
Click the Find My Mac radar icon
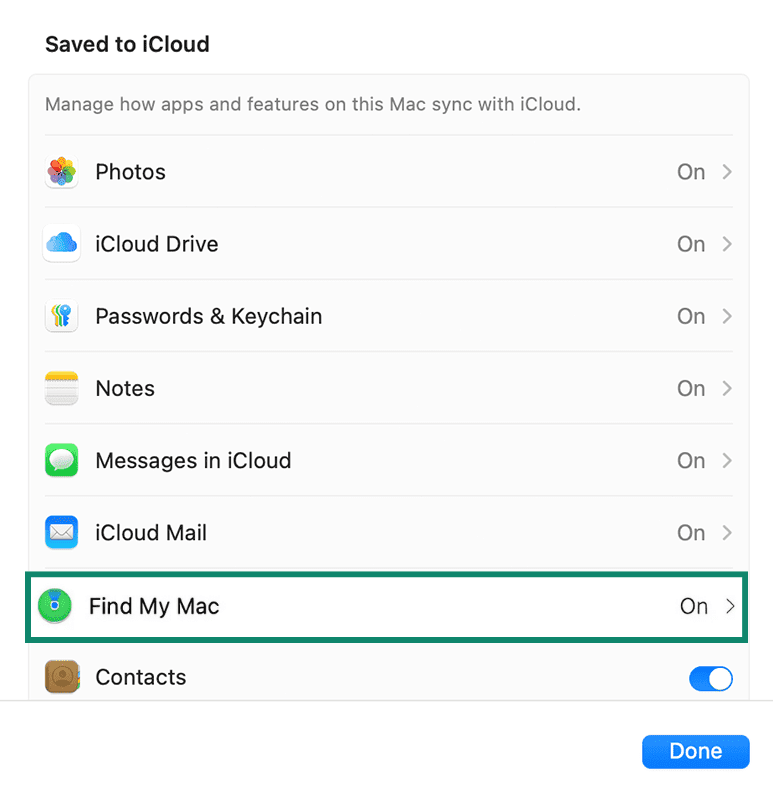[55, 605]
